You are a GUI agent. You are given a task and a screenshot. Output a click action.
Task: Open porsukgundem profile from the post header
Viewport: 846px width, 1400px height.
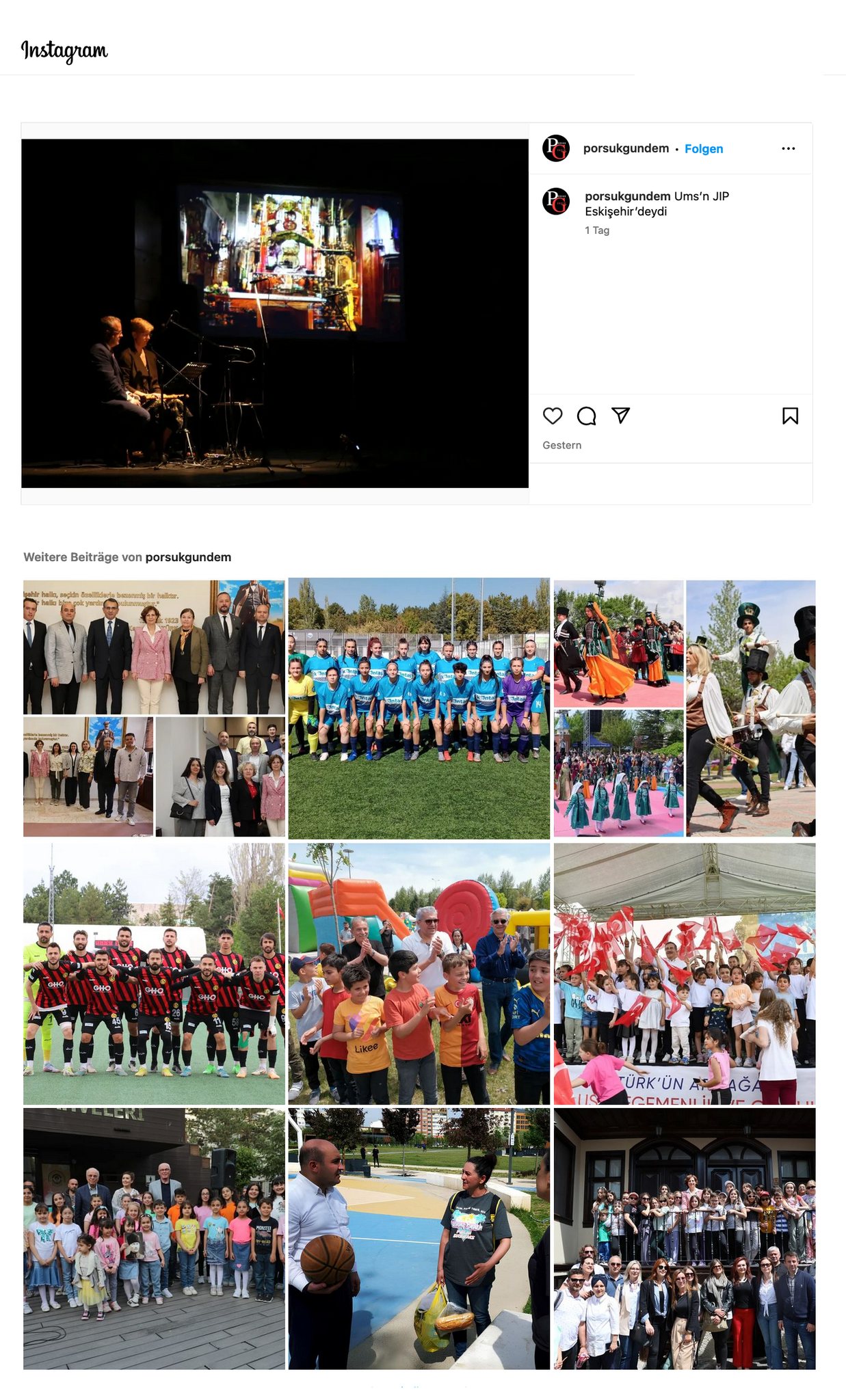pos(626,148)
